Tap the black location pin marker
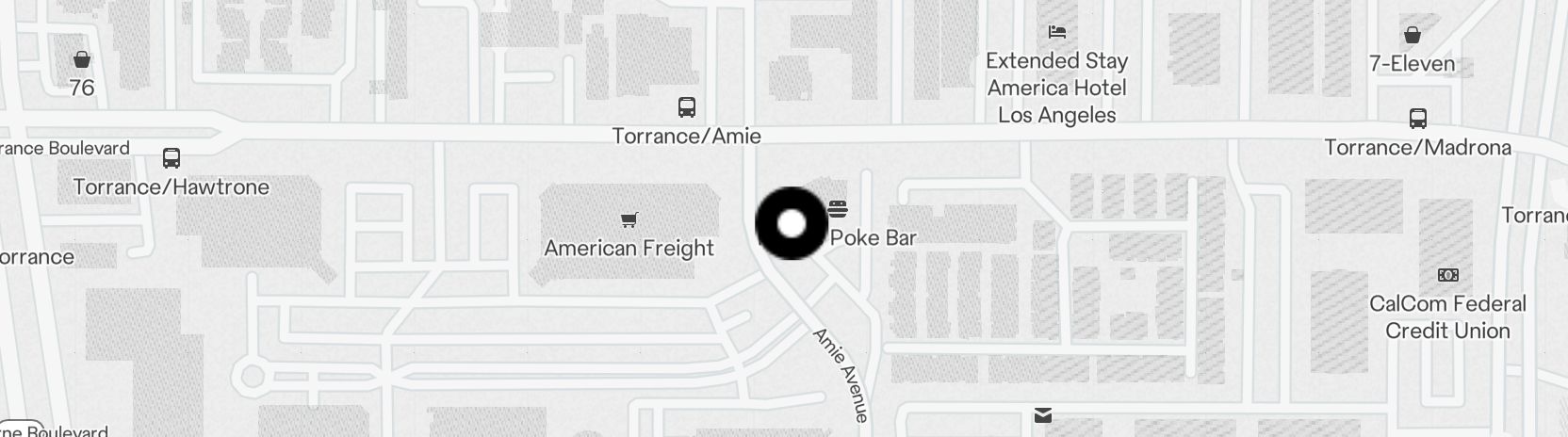The image size is (1568, 437). [792, 223]
